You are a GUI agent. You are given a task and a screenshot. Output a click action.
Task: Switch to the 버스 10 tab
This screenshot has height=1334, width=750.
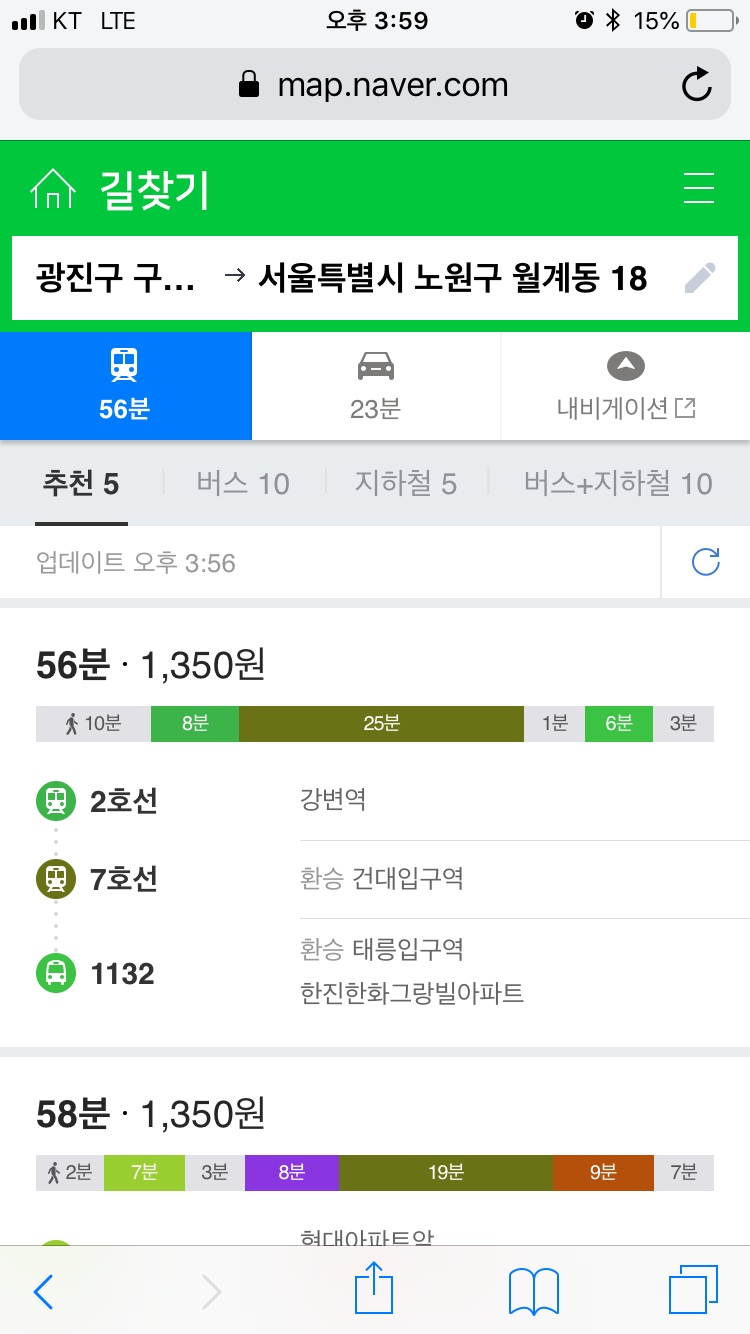(x=243, y=484)
